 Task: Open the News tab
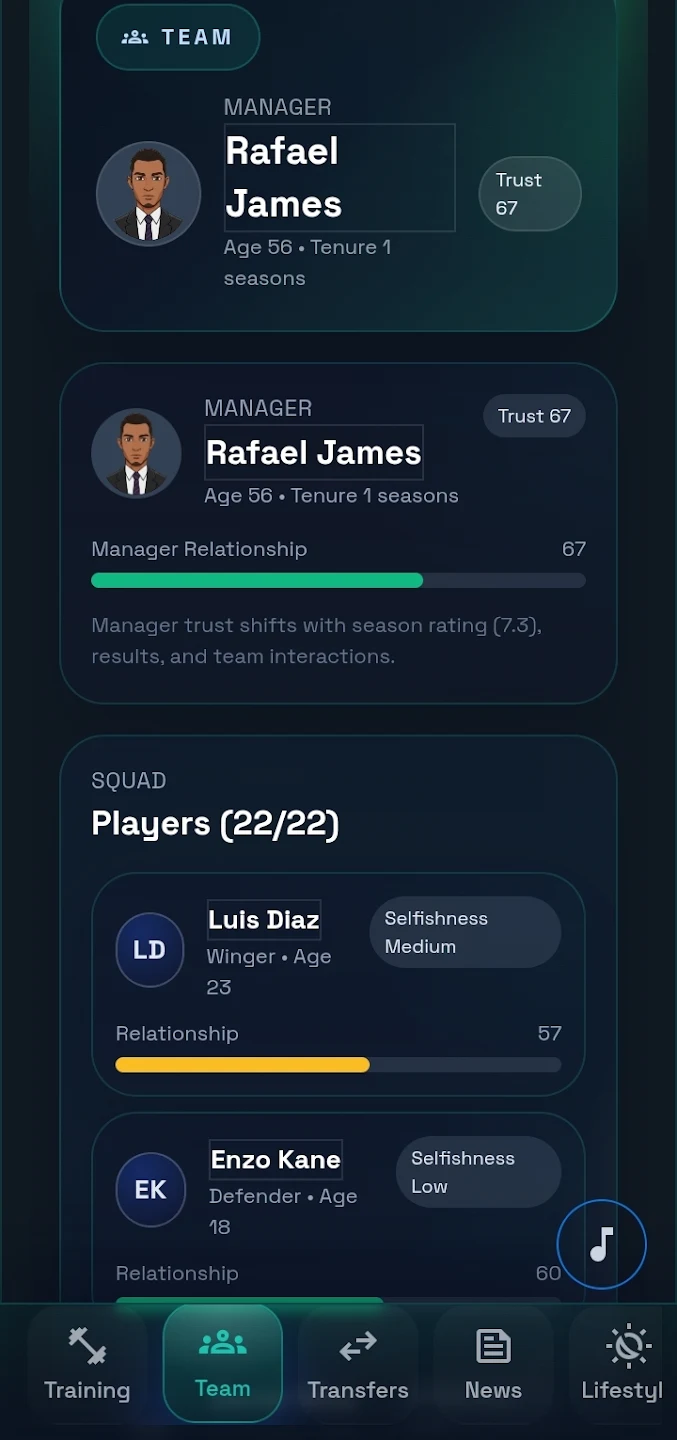point(493,1364)
